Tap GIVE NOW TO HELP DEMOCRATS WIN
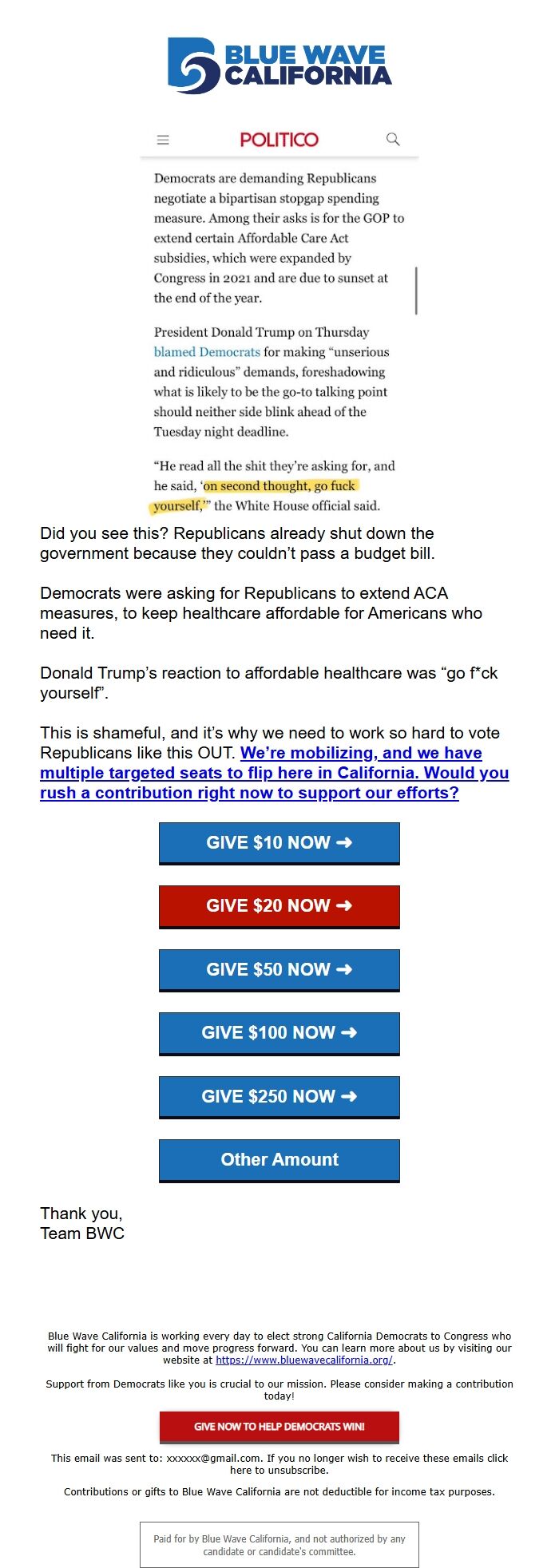The width and height of the screenshot is (559, 1568). (279, 1426)
